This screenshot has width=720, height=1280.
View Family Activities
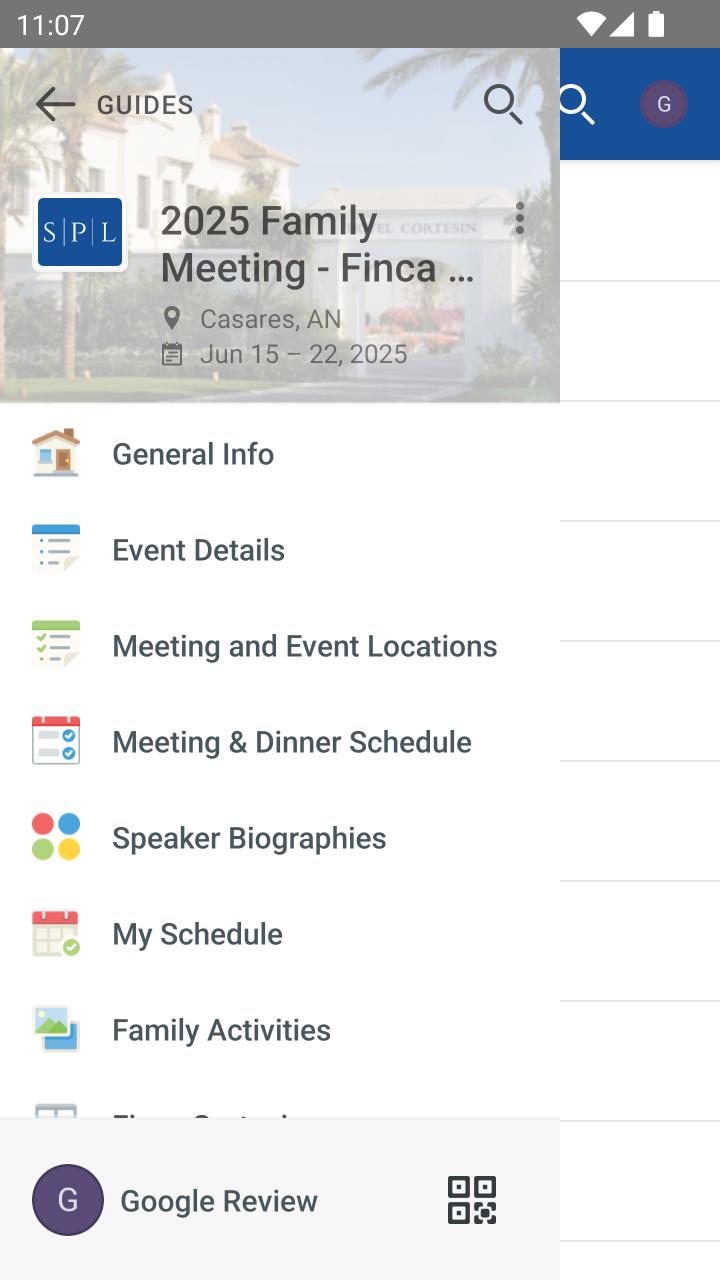(x=221, y=1030)
